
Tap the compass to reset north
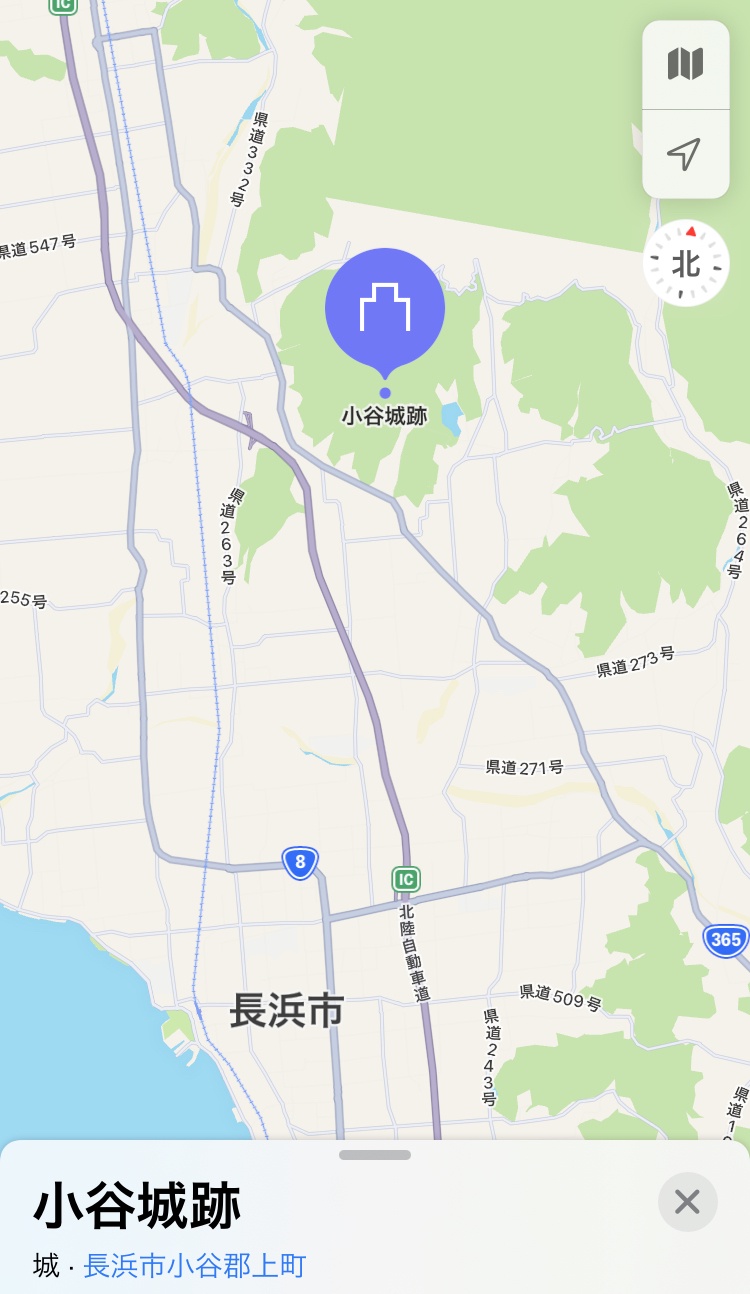(685, 264)
